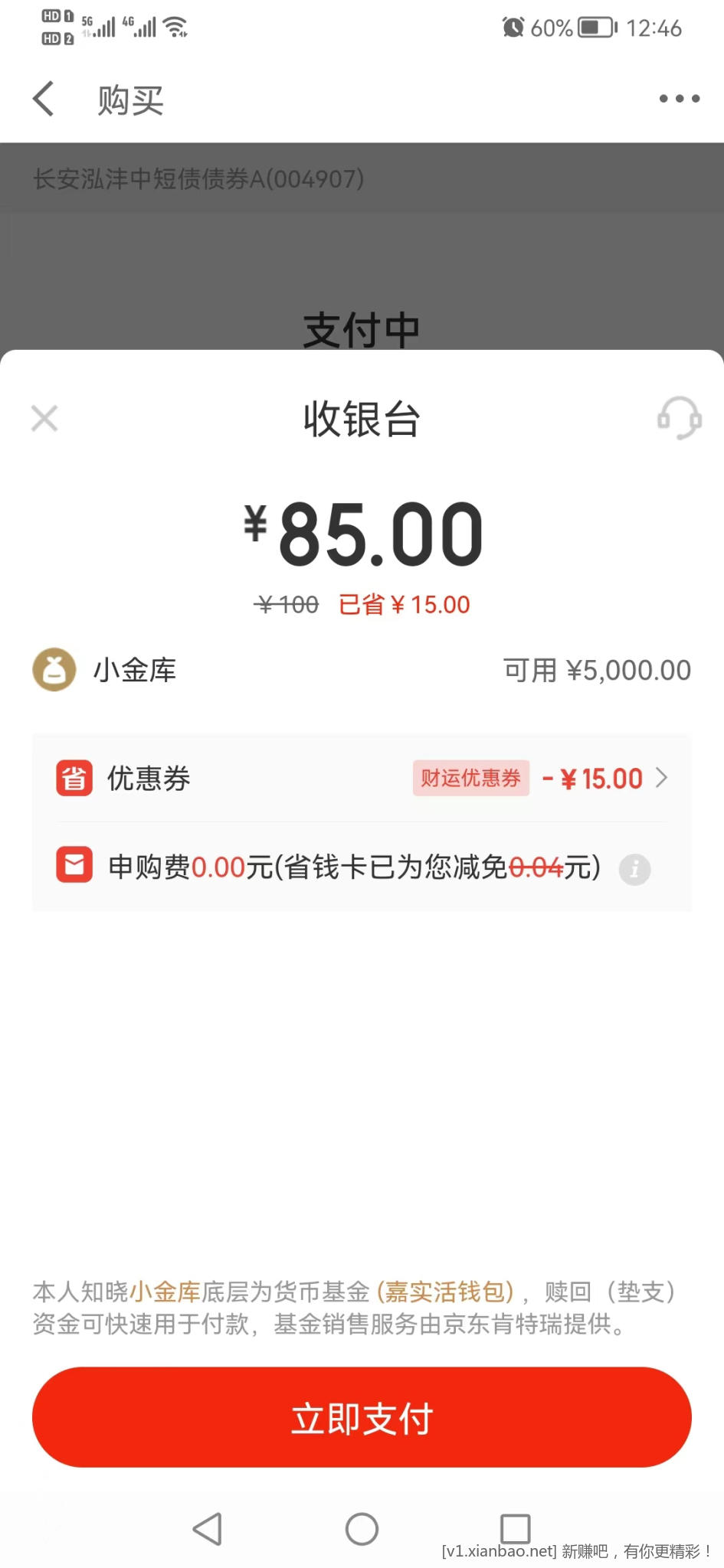
Task: Open the 优惠券 coupon selection row
Action: click(x=362, y=779)
